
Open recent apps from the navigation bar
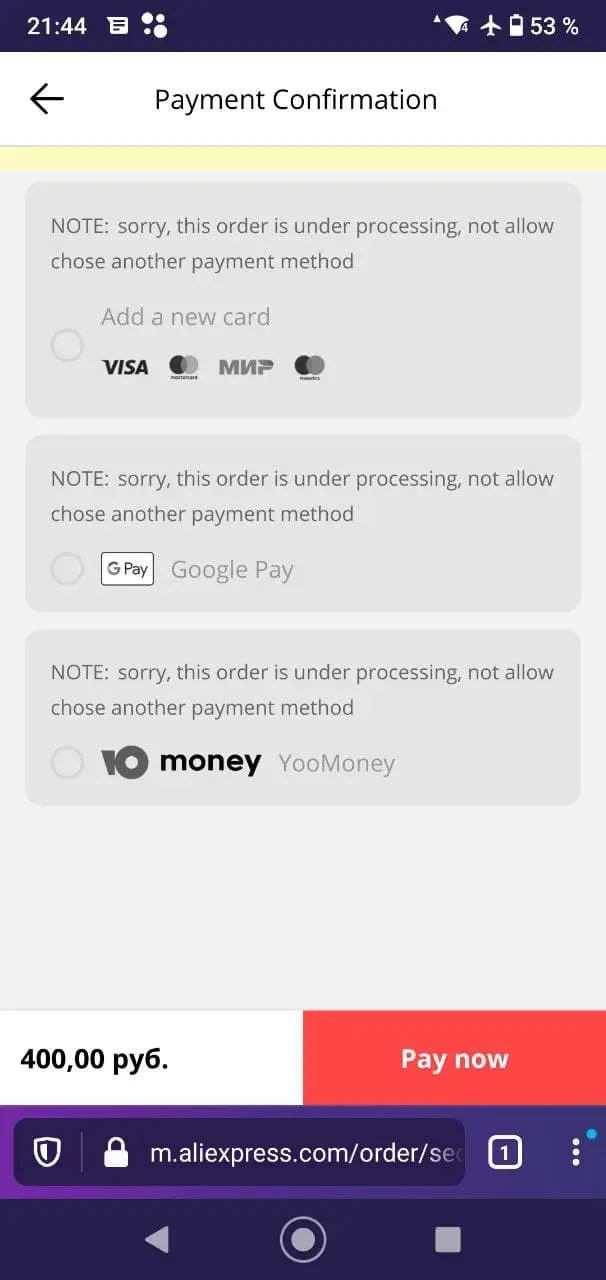(448, 1240)
